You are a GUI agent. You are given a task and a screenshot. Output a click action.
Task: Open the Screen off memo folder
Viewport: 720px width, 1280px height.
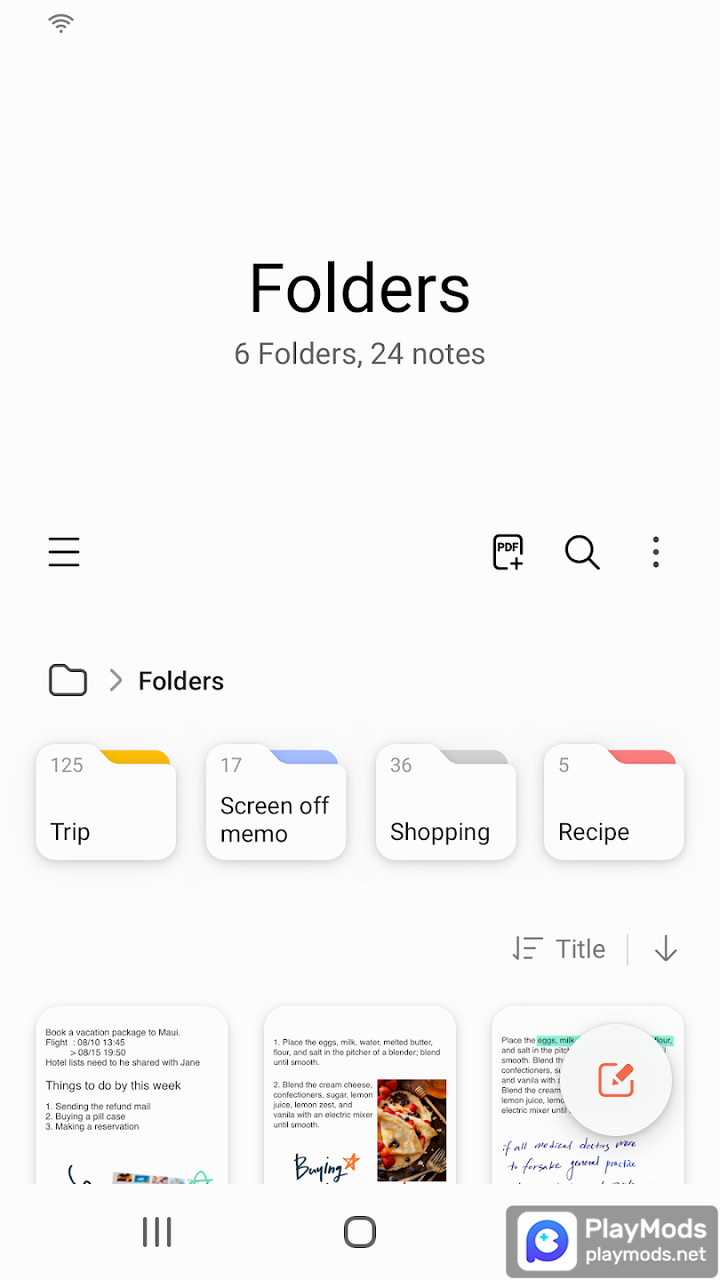275,800
